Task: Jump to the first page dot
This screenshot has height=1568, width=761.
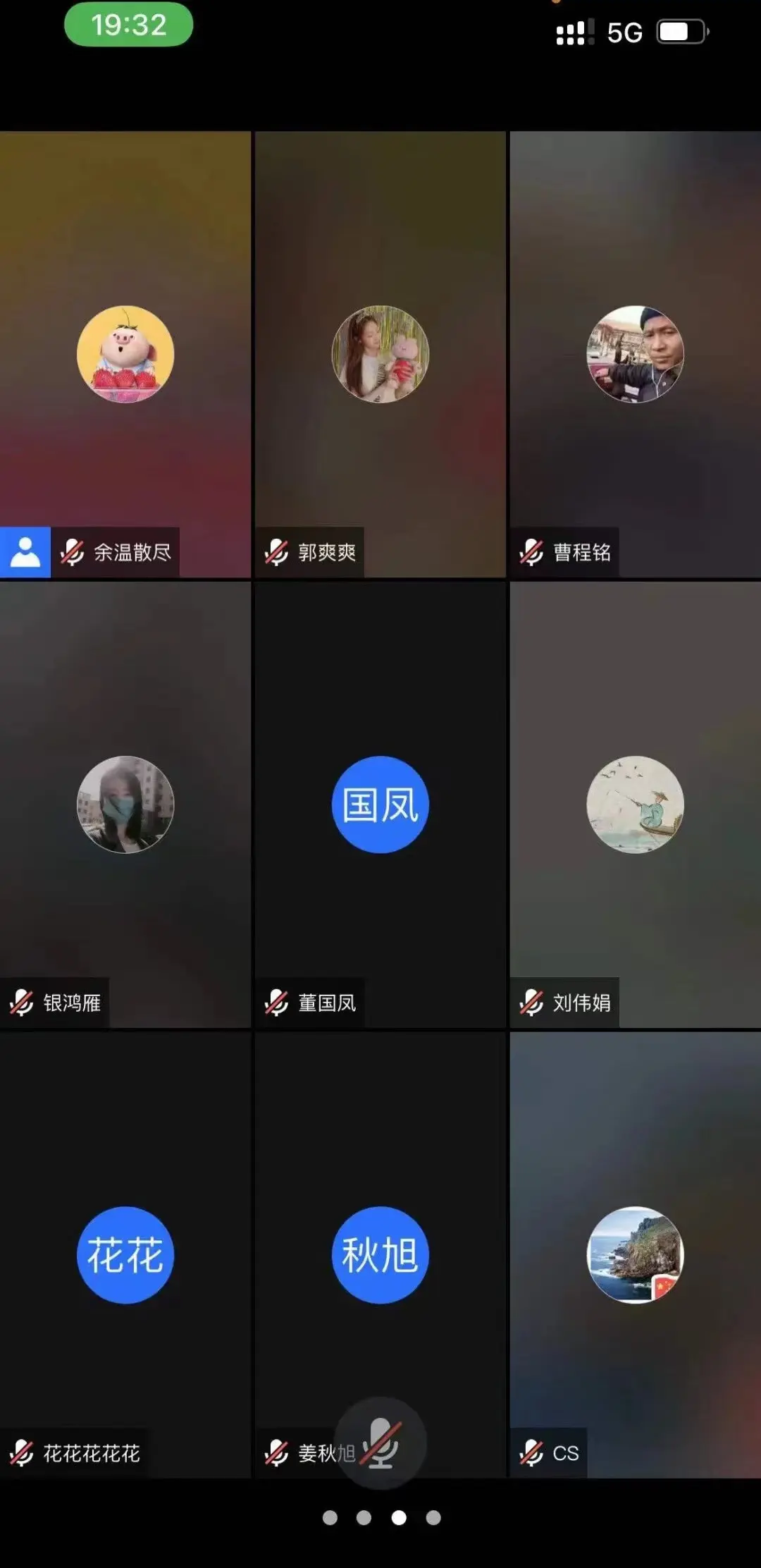Action: click(330, 1517)
